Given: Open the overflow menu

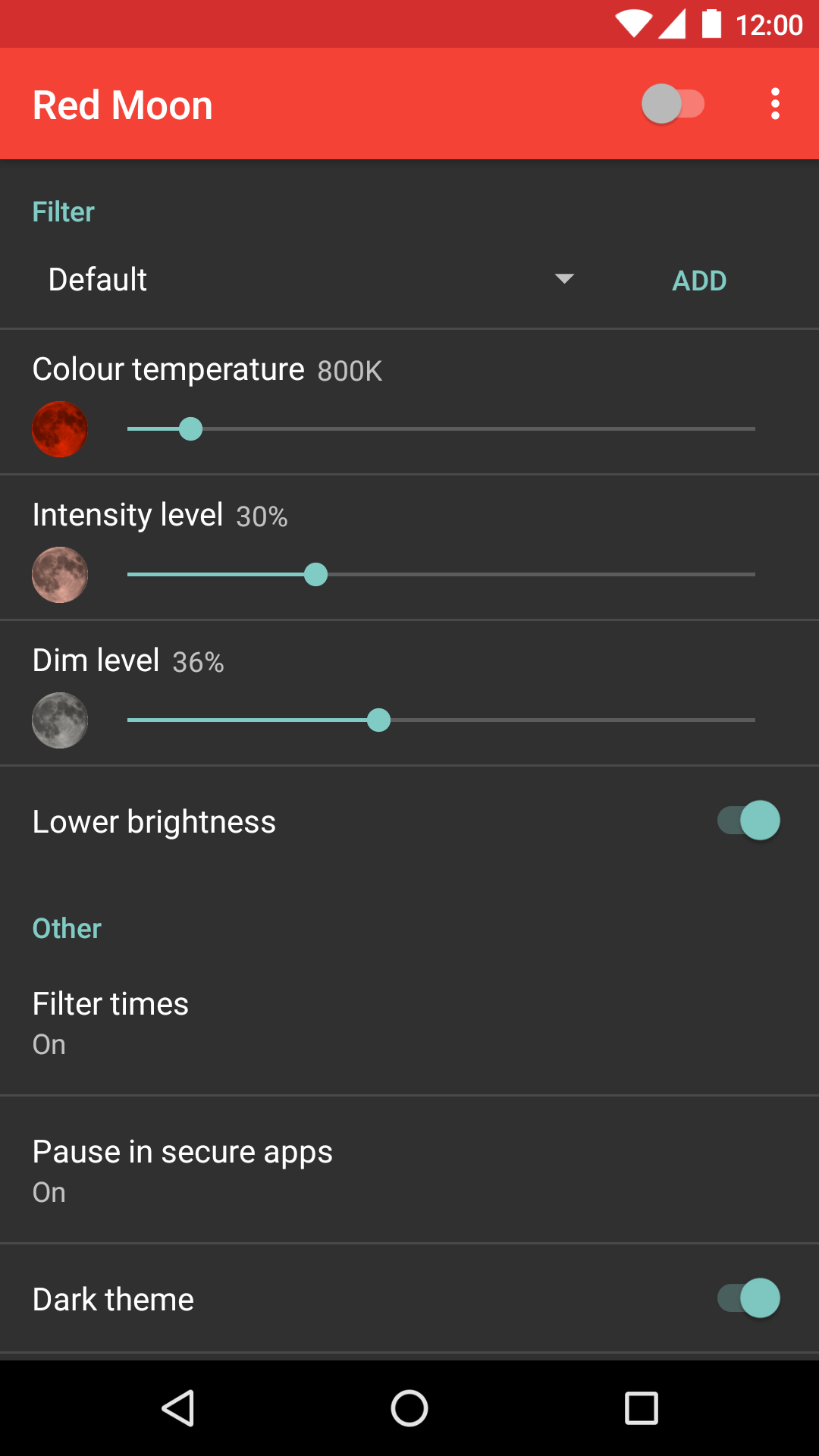Looking at the screenshot, I should [x=774, y=104].
